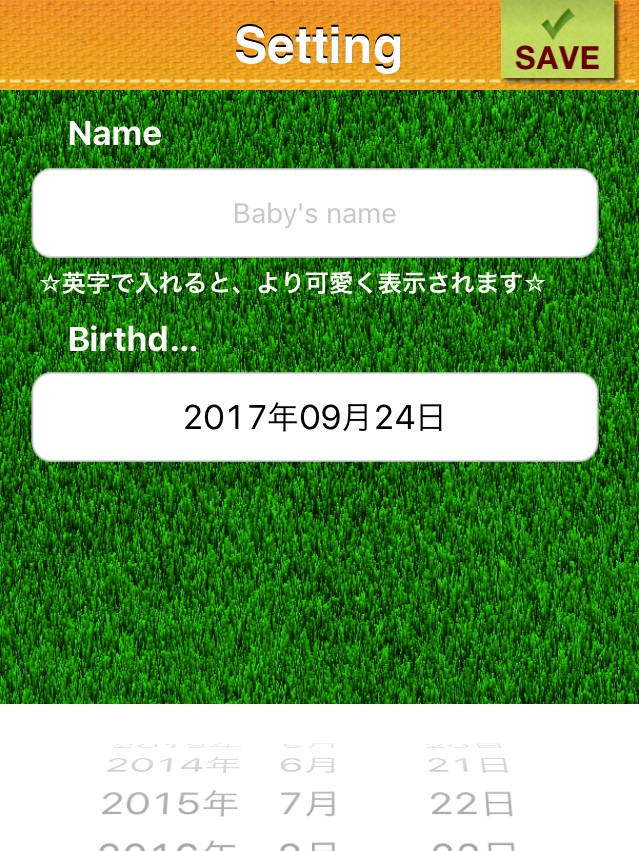The image size is (639, 851).
Task: Pick 22日 in the day picker
Action: pyautogui.click(x=471, y=803)
